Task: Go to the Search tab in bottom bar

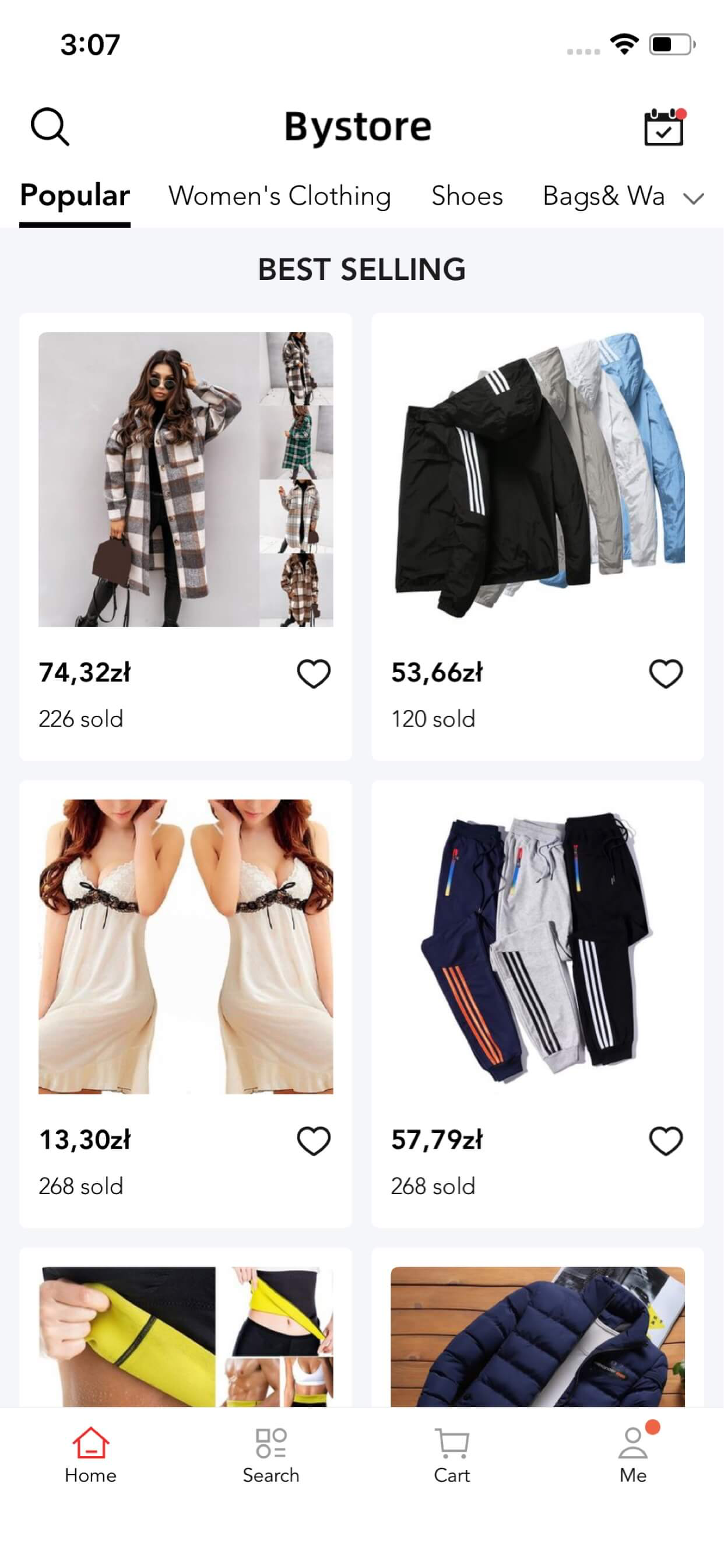Action: tap(270, 1456)
